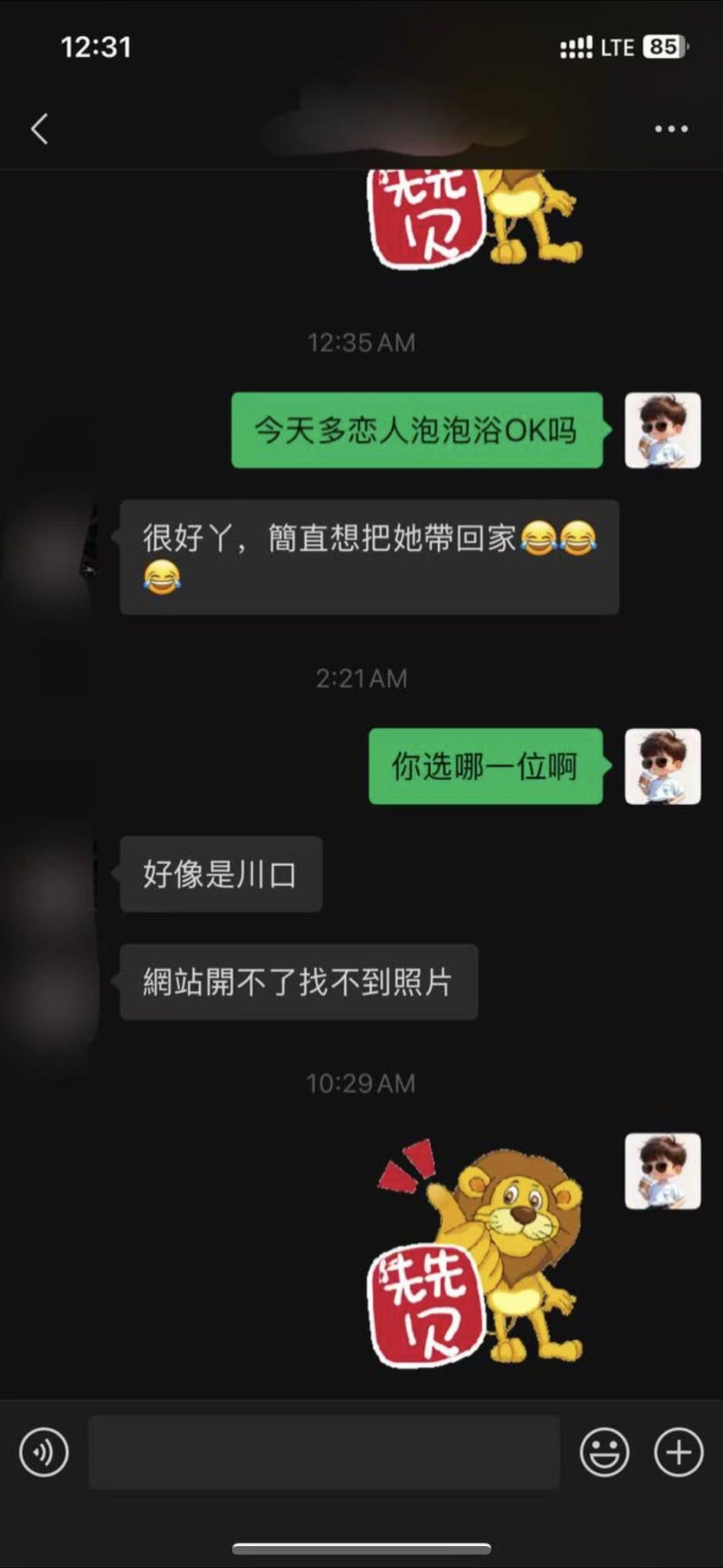723x1568 pixels.
Task: Open the emoji and sticker panel
Action: 604,1452
